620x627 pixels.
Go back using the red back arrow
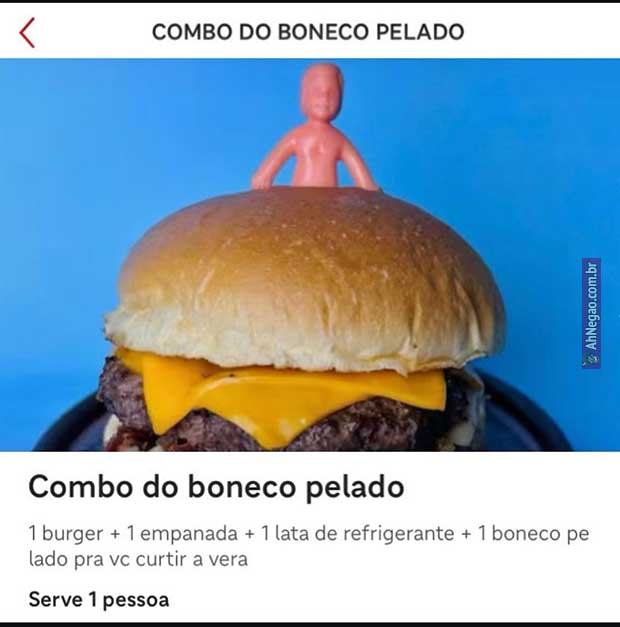[27, 32]
